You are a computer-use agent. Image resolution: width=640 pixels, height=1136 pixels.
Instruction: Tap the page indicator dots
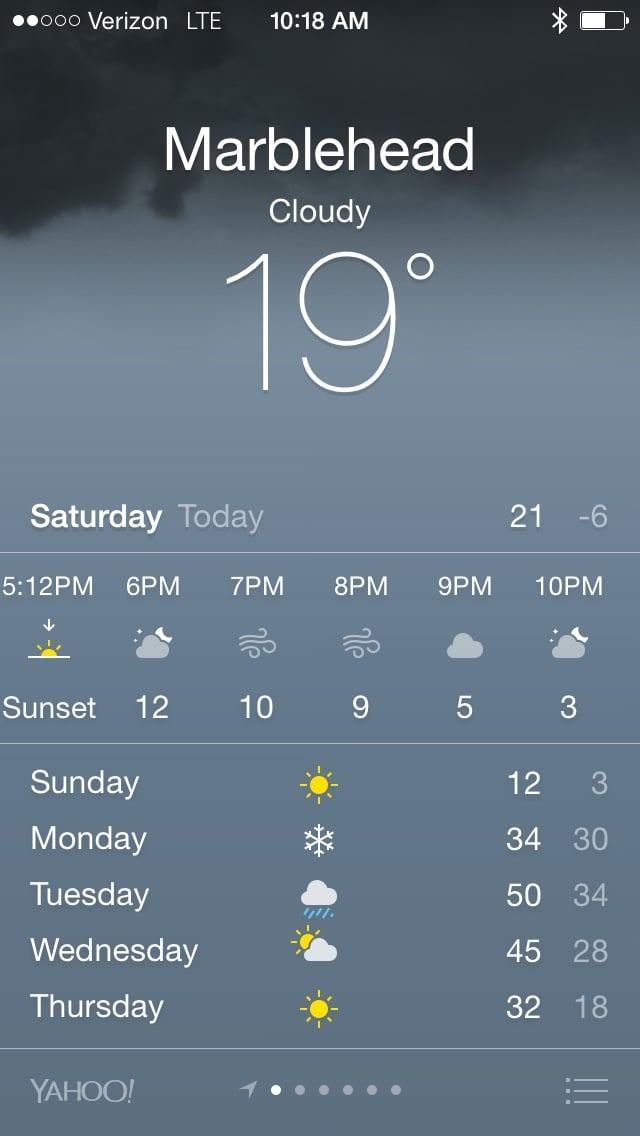click(335, 1090)
